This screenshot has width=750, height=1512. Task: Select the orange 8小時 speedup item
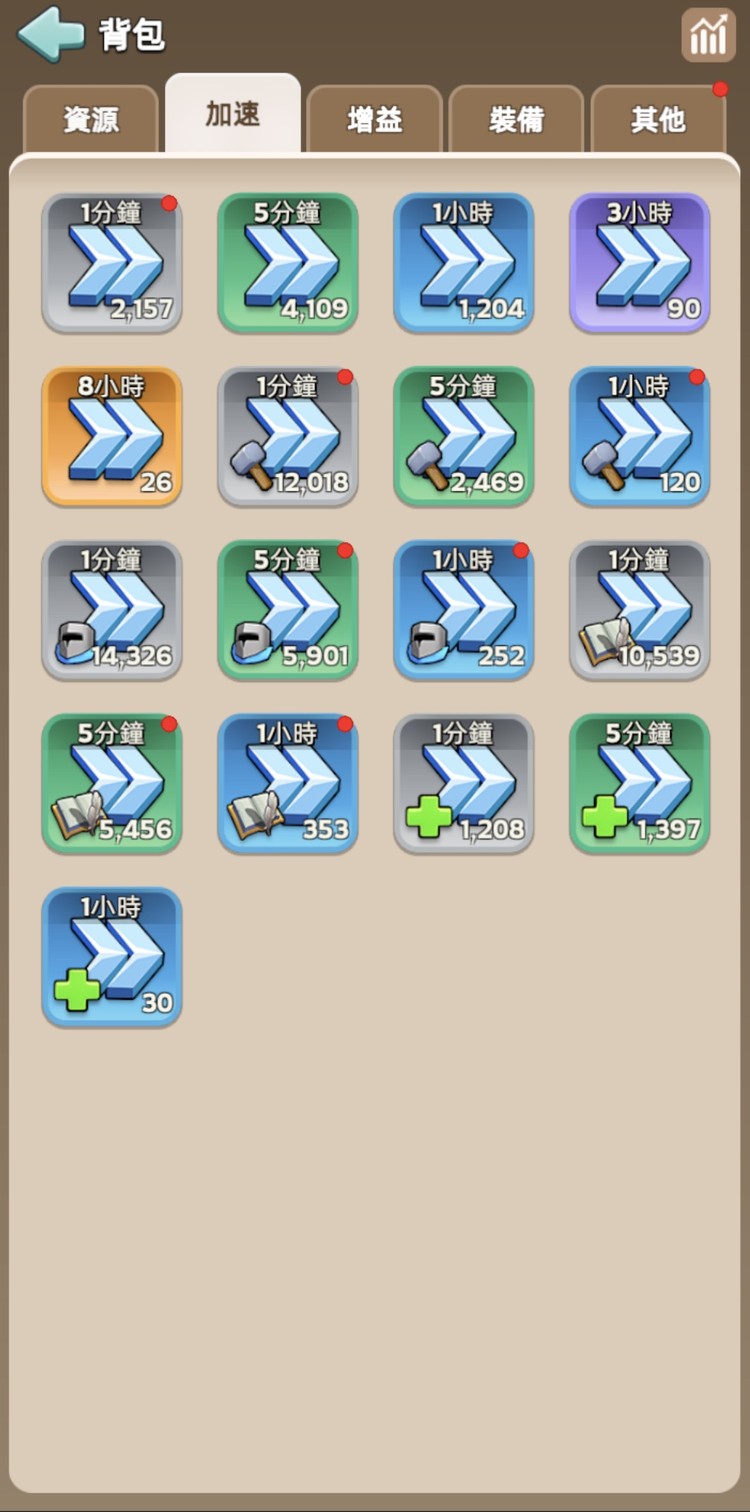(x=112, y=437)
